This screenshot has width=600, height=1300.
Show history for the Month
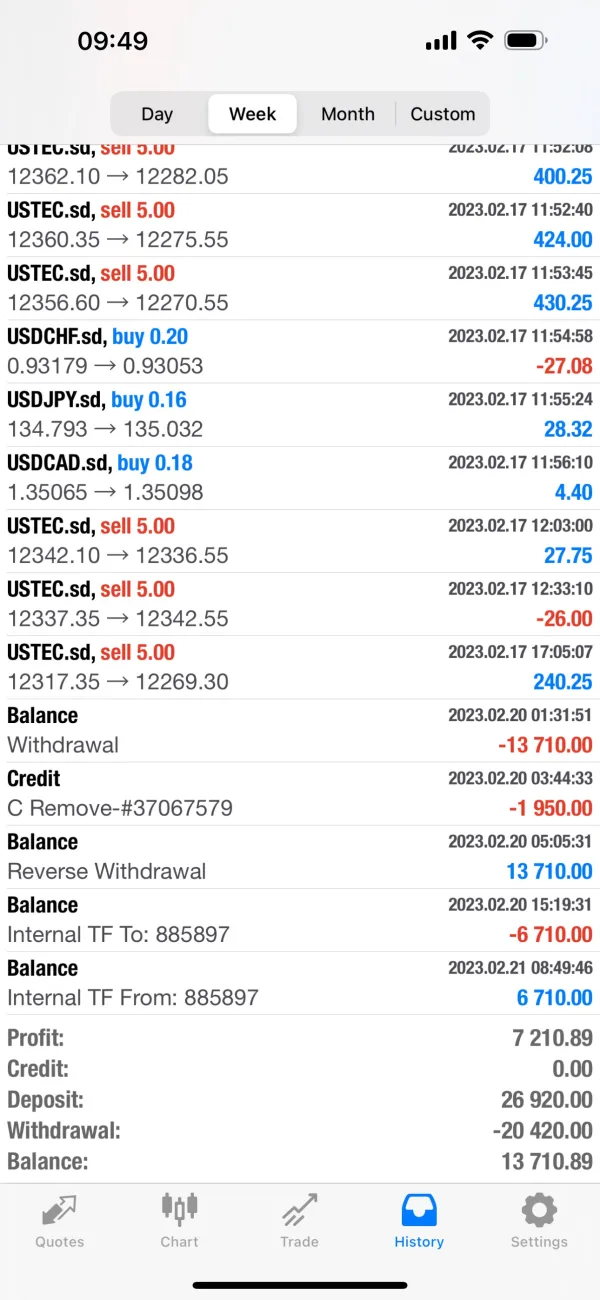click(x=348, y=114)
